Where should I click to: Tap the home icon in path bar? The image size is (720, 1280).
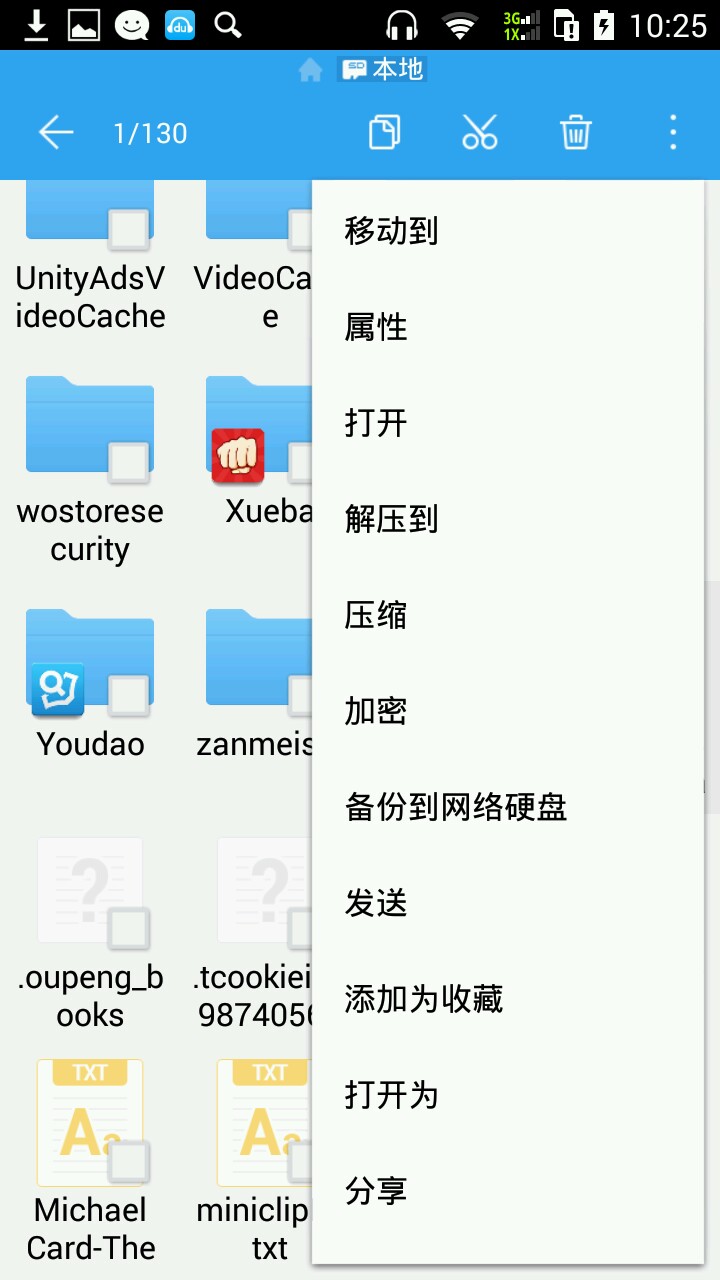311,69
